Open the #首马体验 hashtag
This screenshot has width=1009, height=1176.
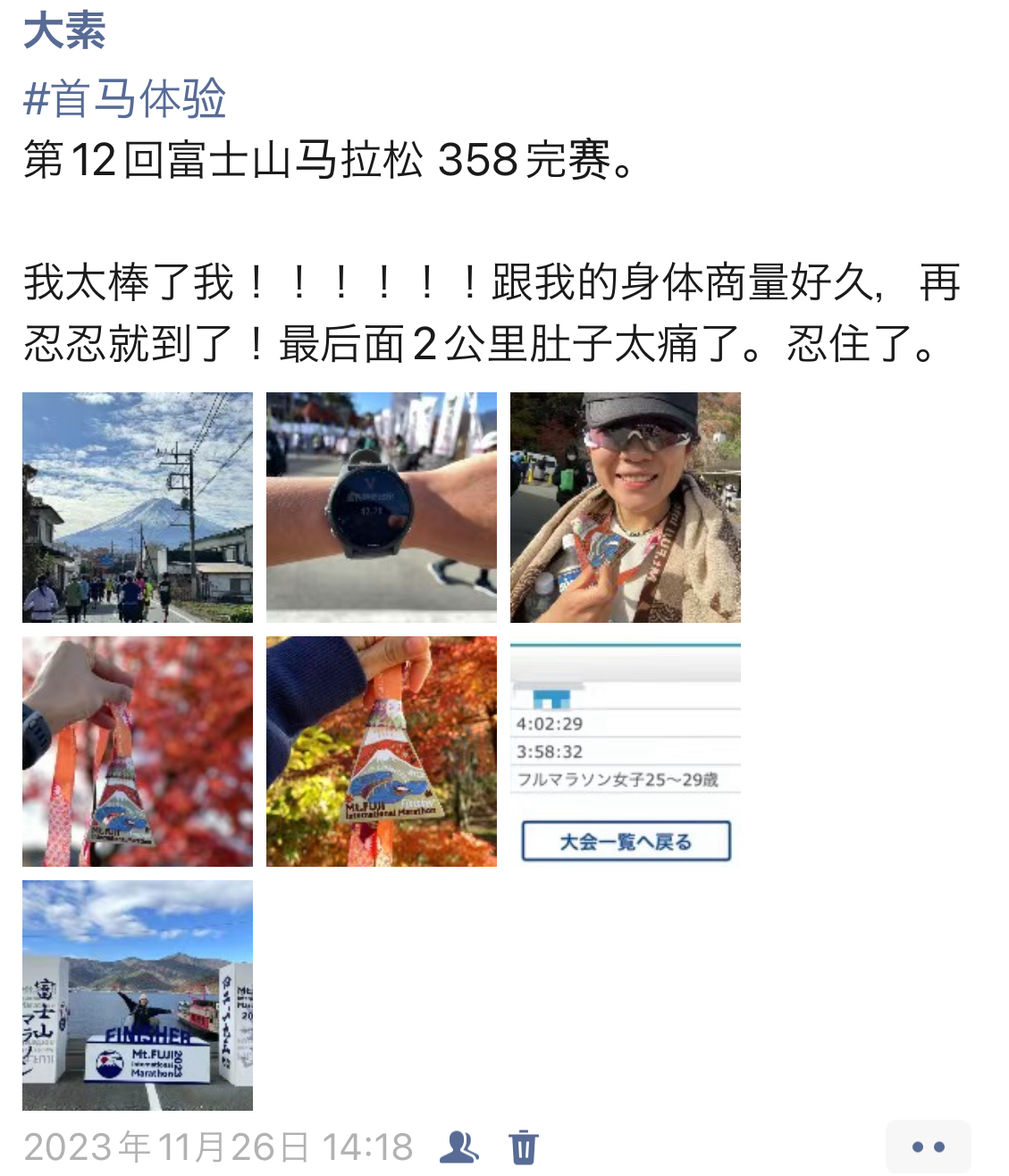point(124,98)
